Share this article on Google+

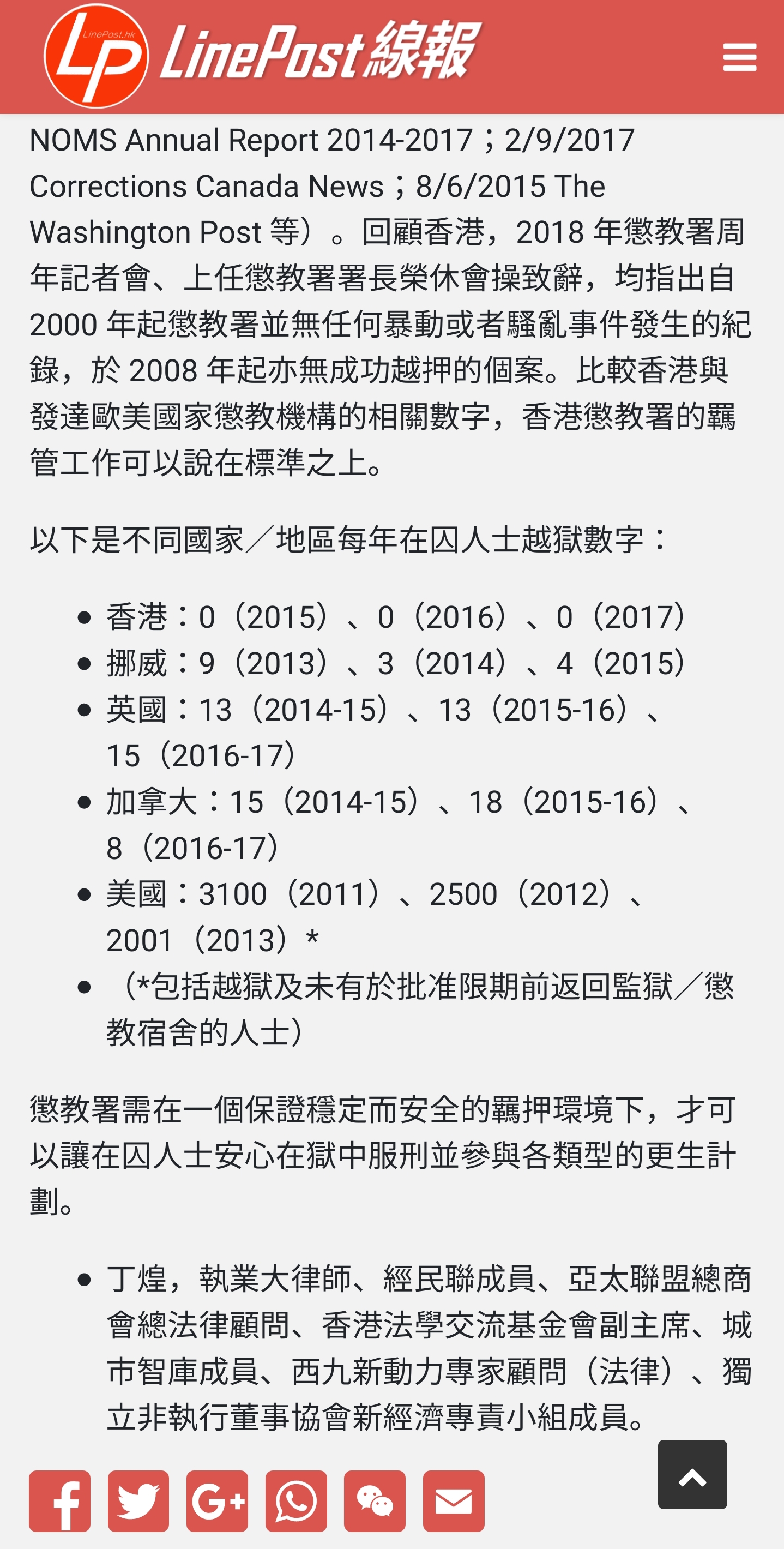coord(217,1500)
